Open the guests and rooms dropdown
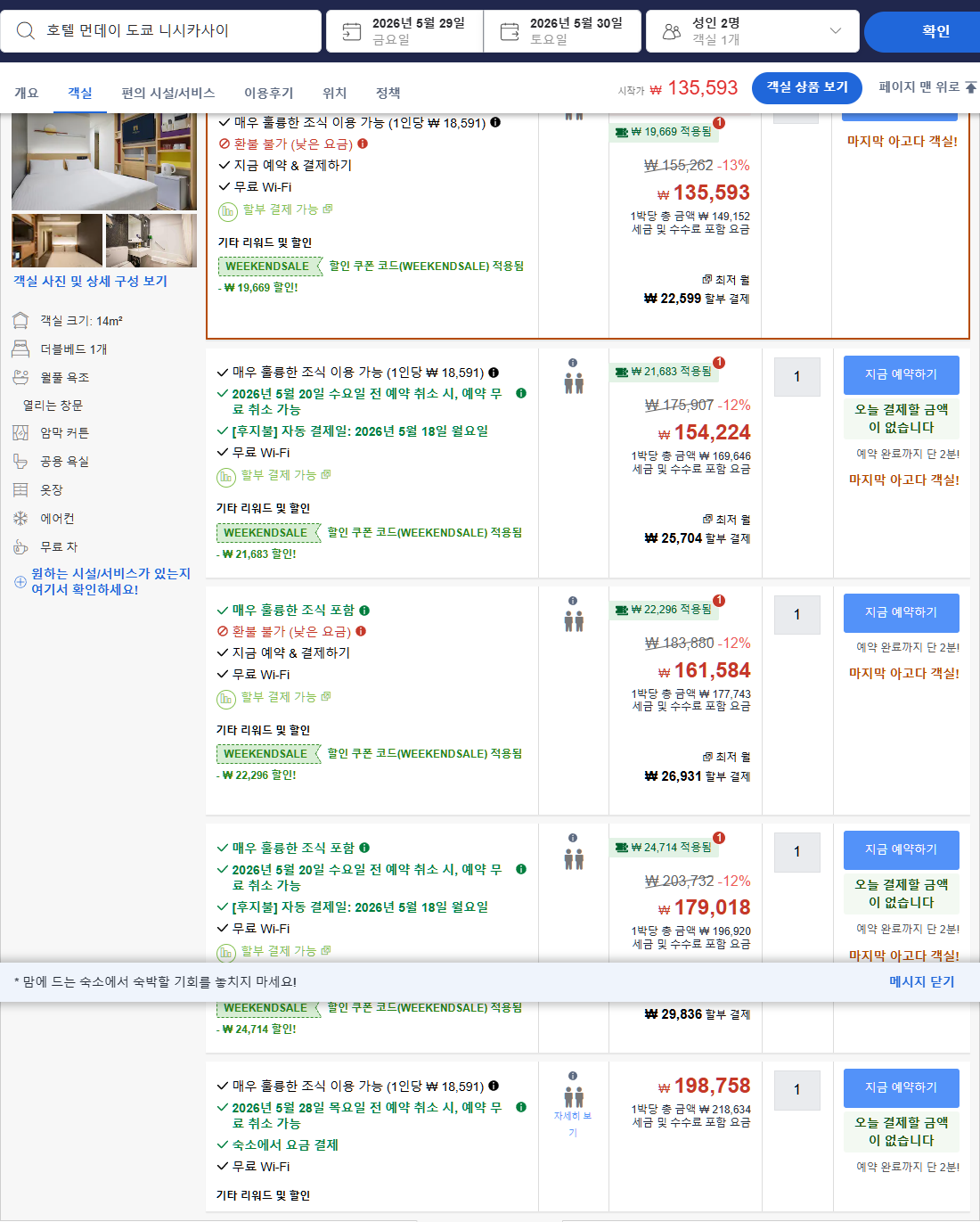This screenshot has height=1222, width=980. (x=753, y=31)
